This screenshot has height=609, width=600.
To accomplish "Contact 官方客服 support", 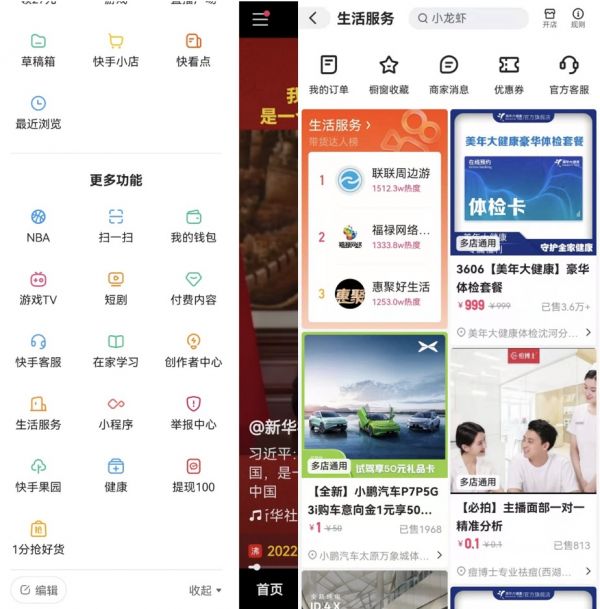I will (569, 73).
